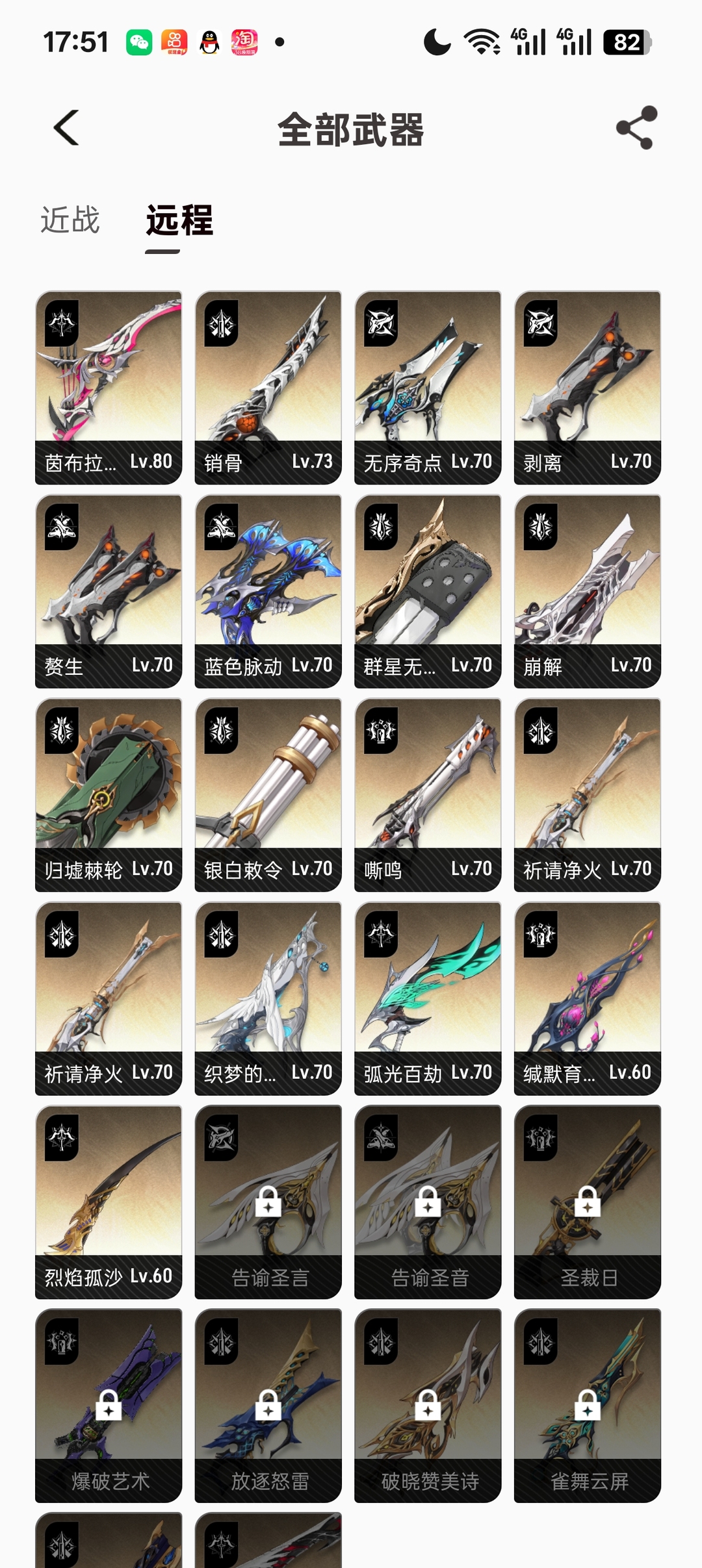Open the 银白敕令 weapon card
The image size is (702, 1568).
click(x=268, y=794)
